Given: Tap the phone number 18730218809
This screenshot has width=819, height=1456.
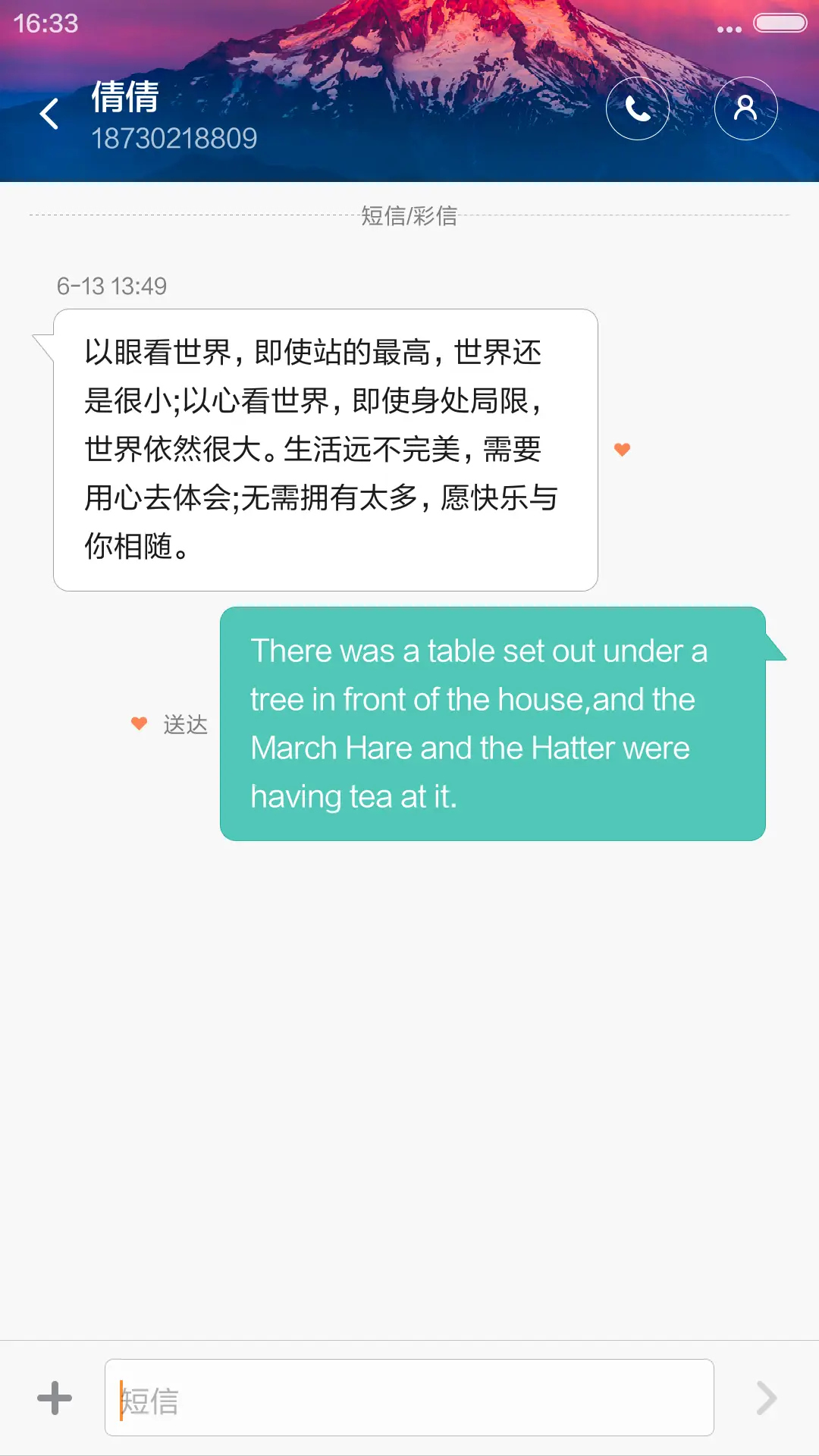Looking at the screenshot, I should 176,139.
